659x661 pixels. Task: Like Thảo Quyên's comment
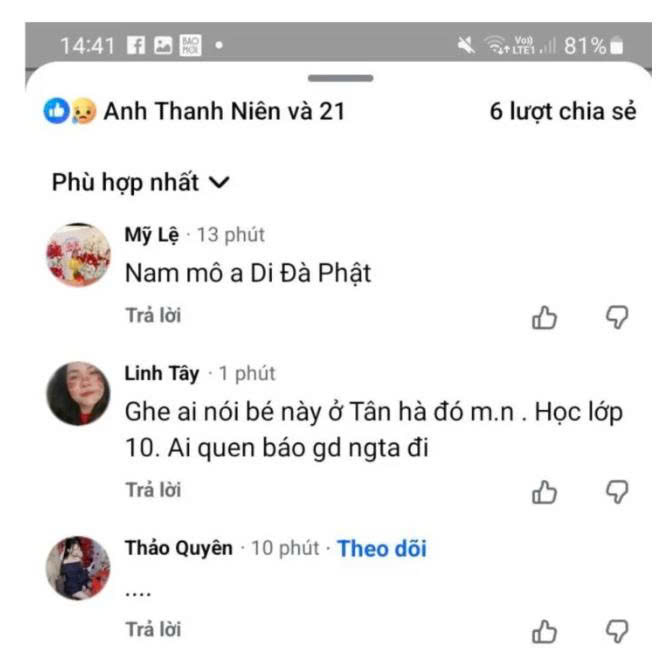[544, 631]
